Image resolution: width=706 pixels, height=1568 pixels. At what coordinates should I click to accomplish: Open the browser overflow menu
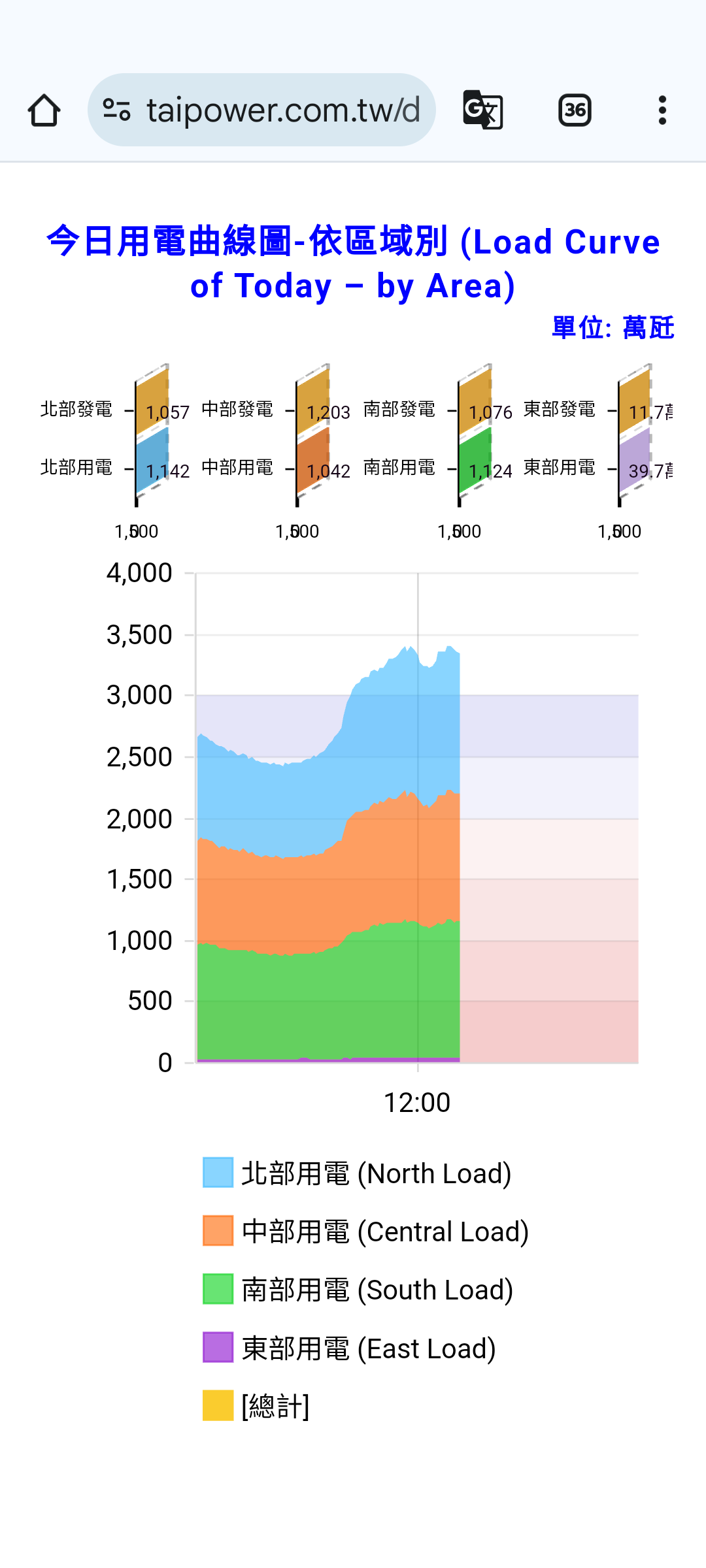click(x=662, y=110)
